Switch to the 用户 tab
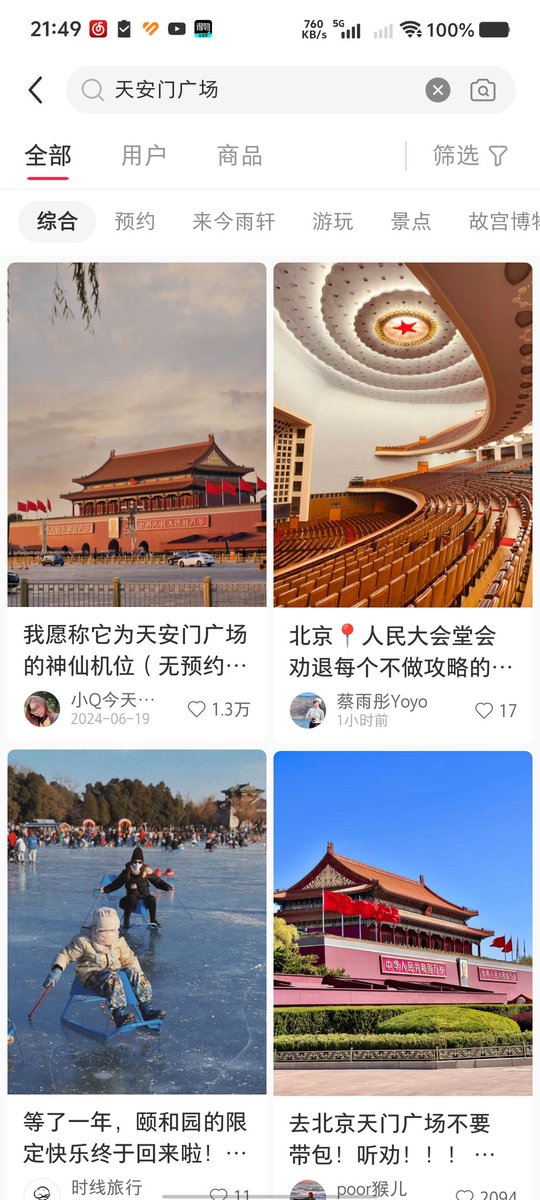The width and height of the screenshot is (540, 1200). (x=144, y=156)
